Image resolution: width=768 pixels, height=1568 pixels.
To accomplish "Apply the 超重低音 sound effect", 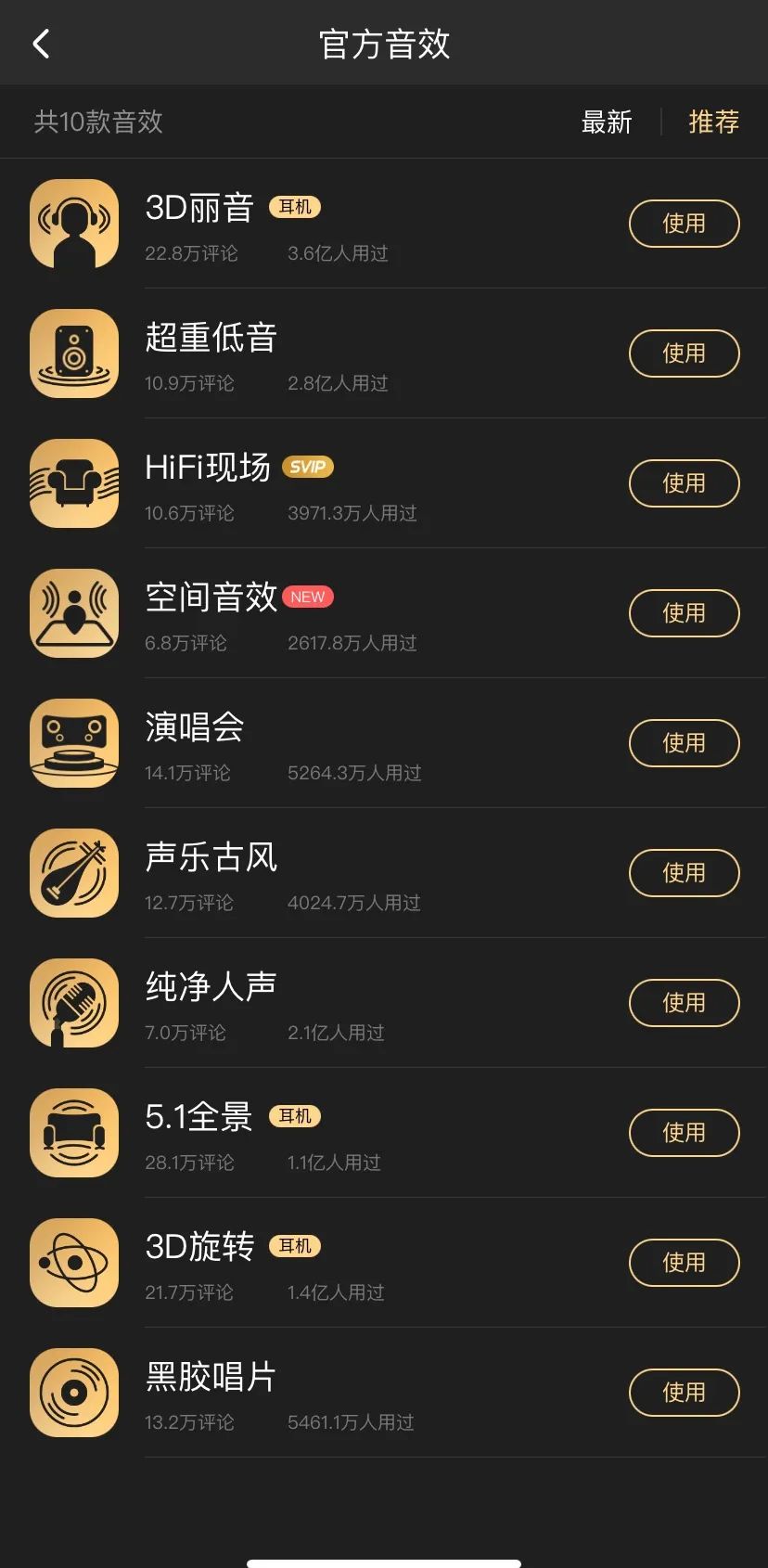I will (684, 353).
